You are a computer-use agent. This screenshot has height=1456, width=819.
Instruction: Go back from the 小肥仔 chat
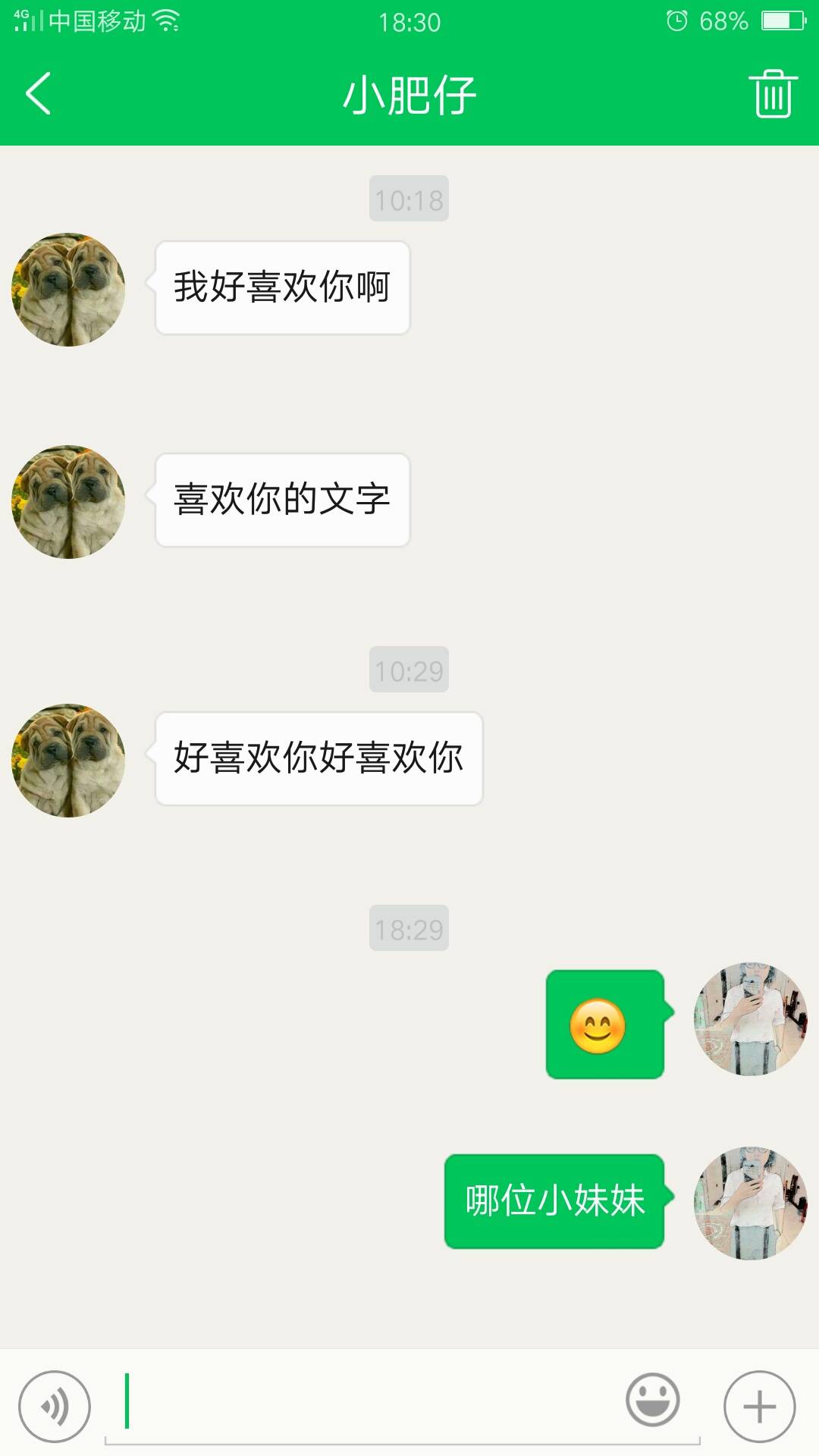(x=38, y=94)
